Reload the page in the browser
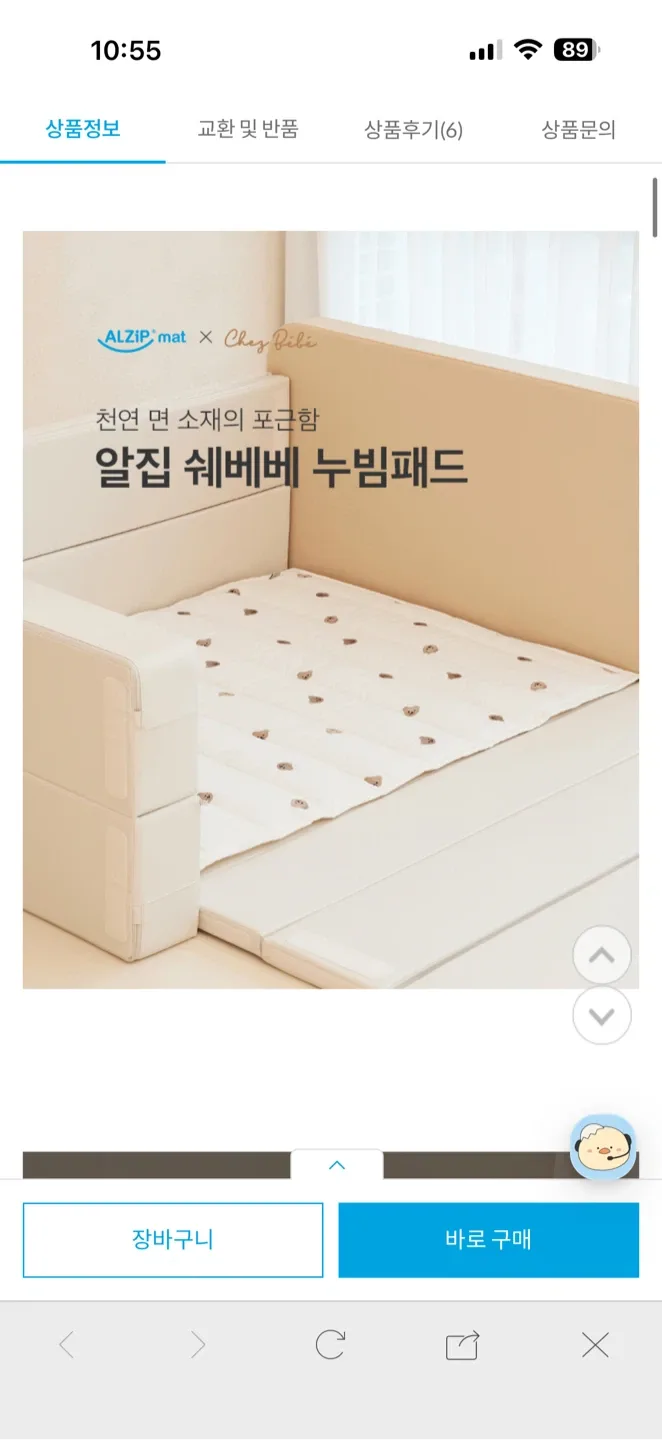Viewport: 662px width, 1440px height. (330, 1345)
